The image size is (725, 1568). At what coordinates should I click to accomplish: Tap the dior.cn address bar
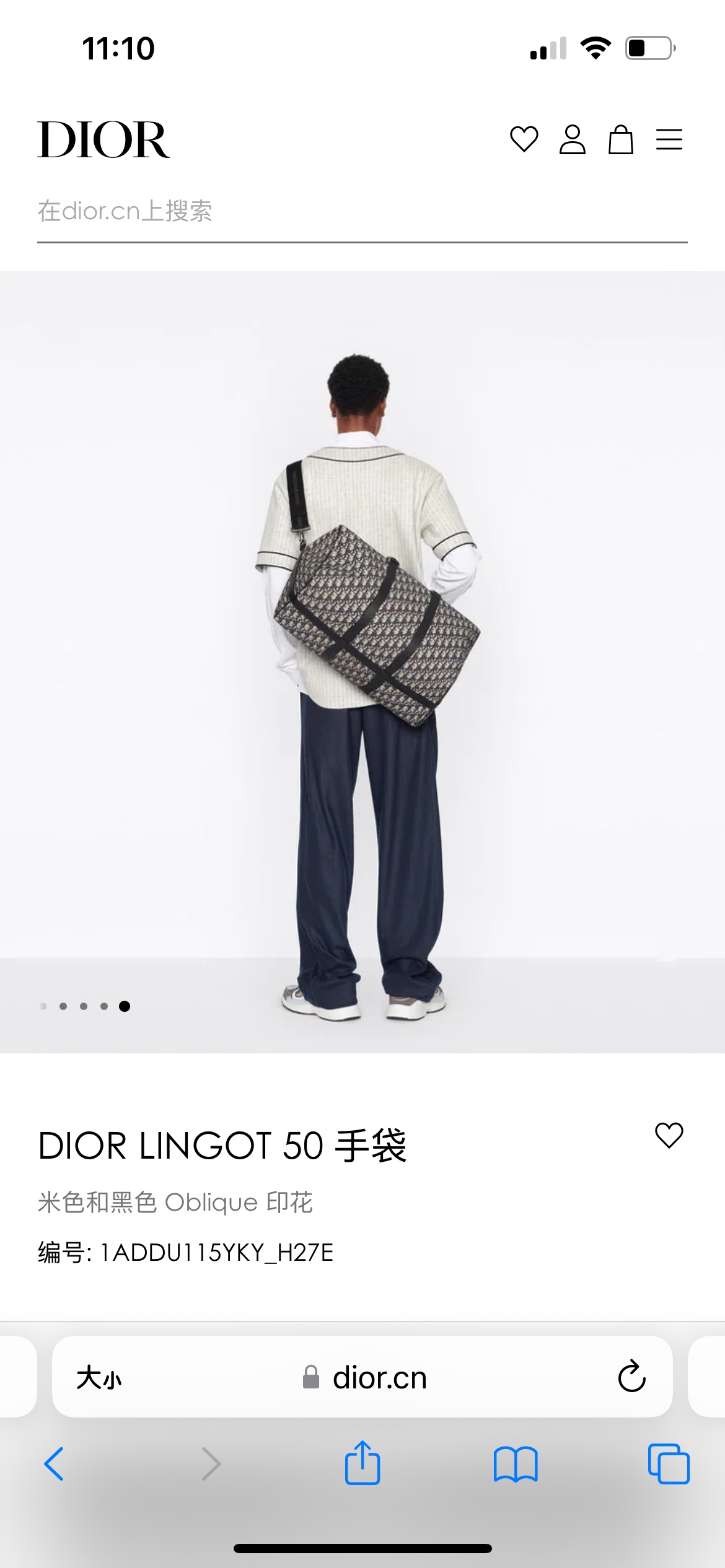364,1378
